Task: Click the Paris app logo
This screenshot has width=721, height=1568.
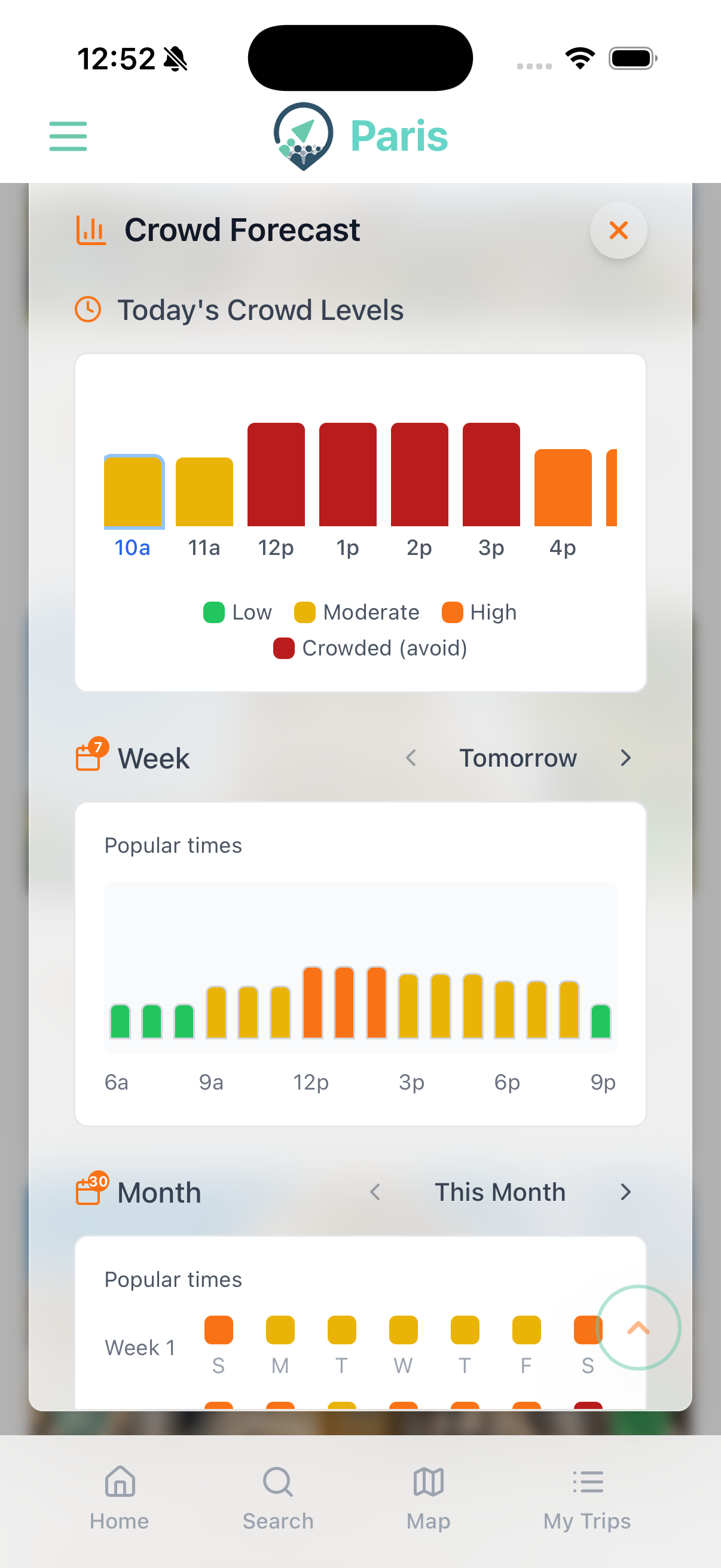Action: 303,134
